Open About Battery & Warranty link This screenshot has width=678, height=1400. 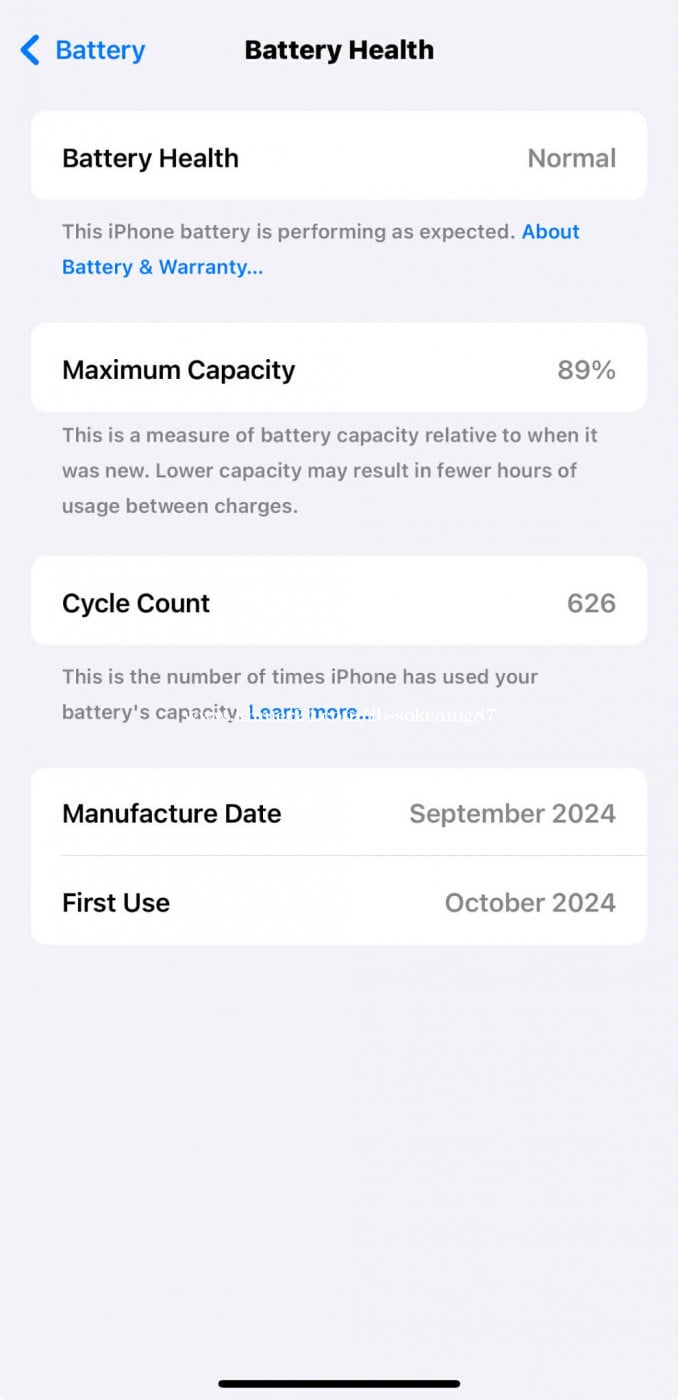point(162,267)
